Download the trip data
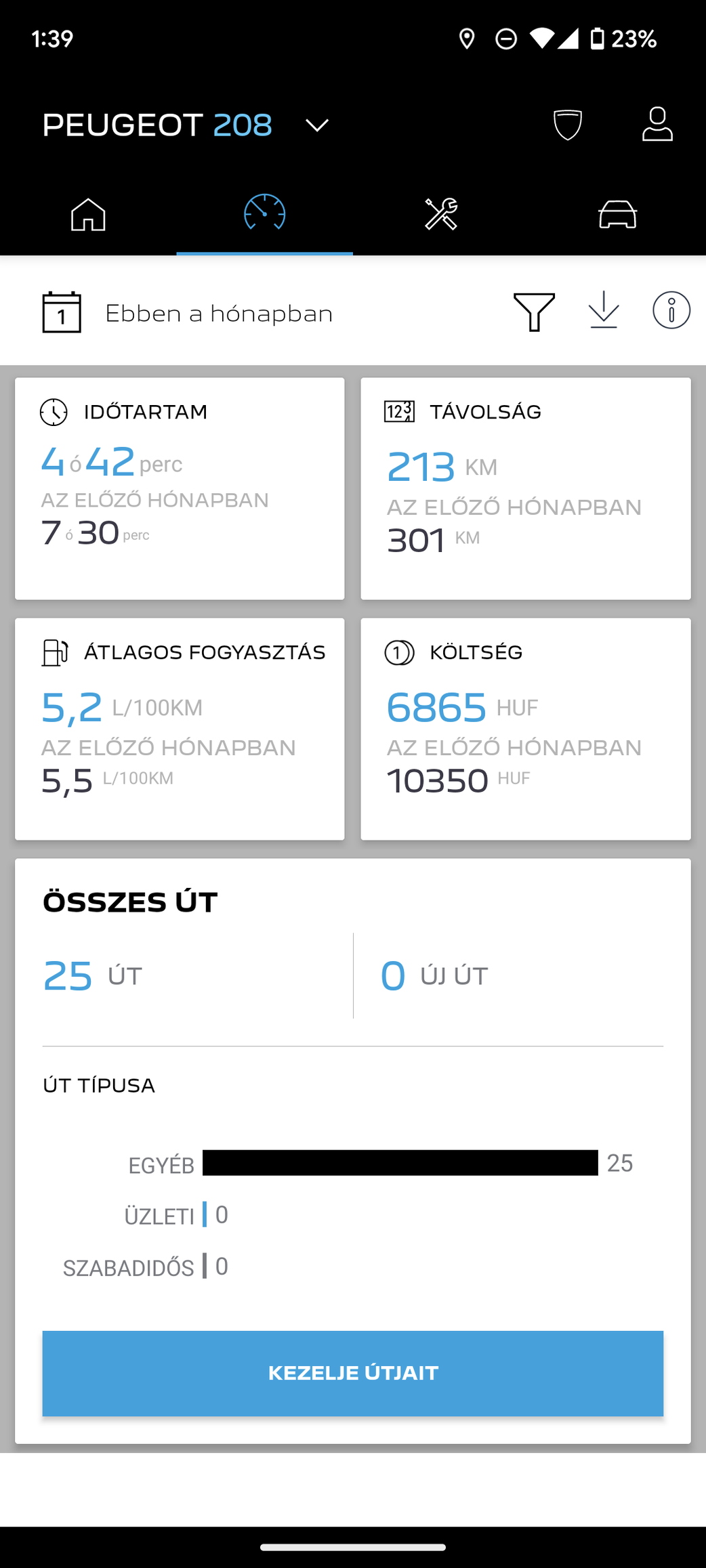 603,310
